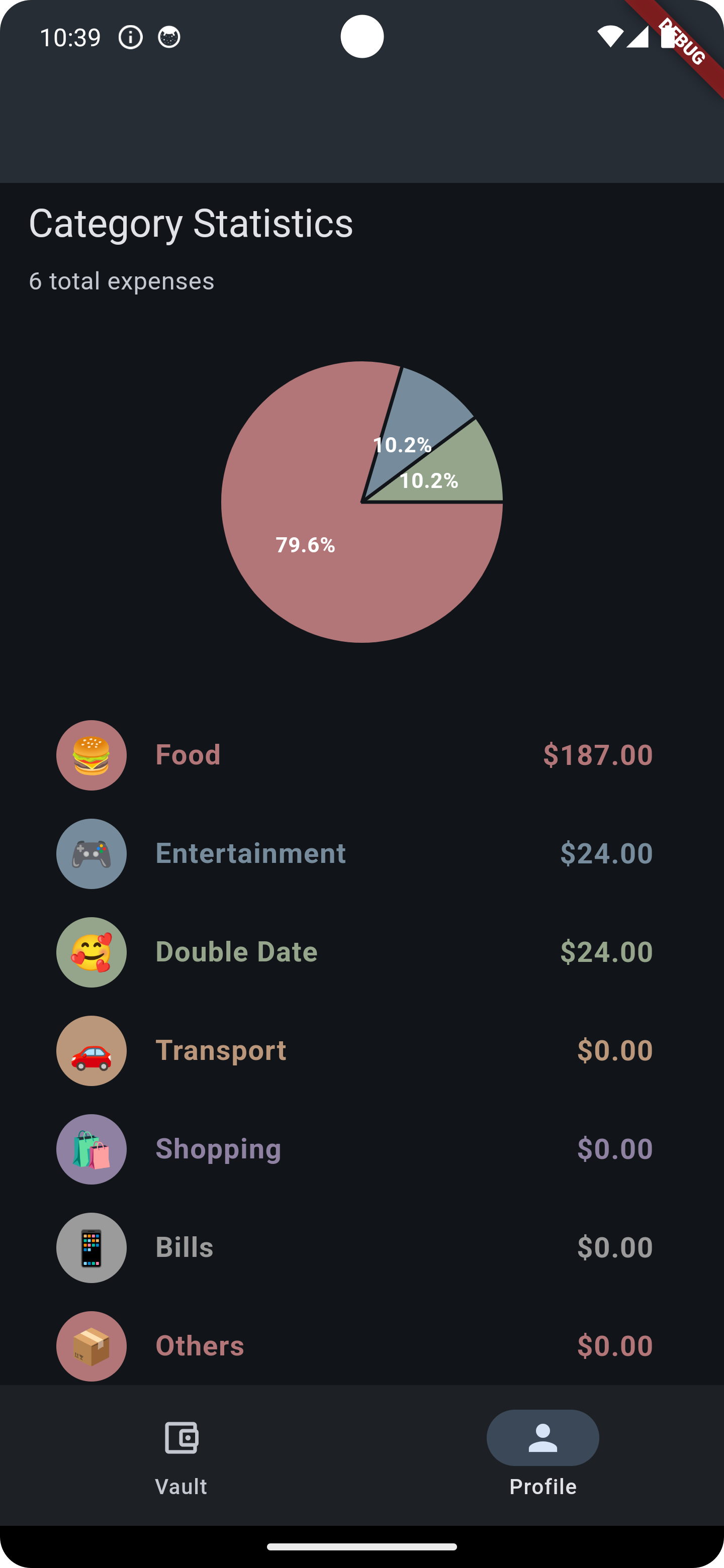
Task: Open the Food category row
Action: coord(361,755)
